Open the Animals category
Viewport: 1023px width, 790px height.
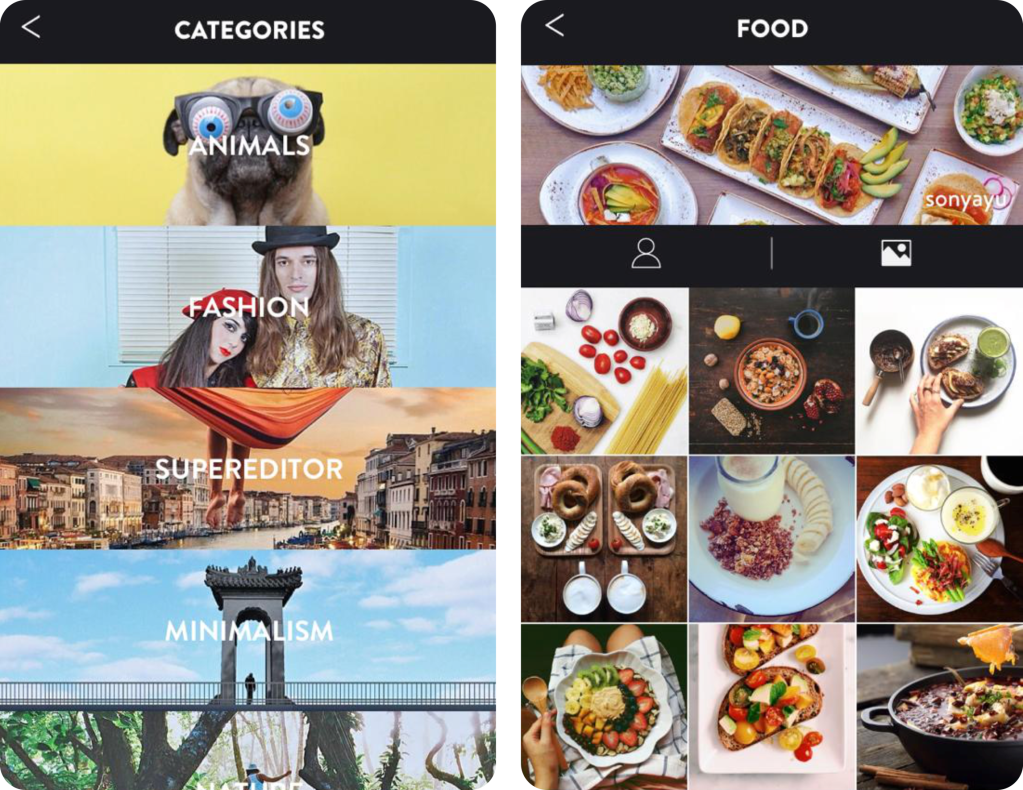click(248, 146)
